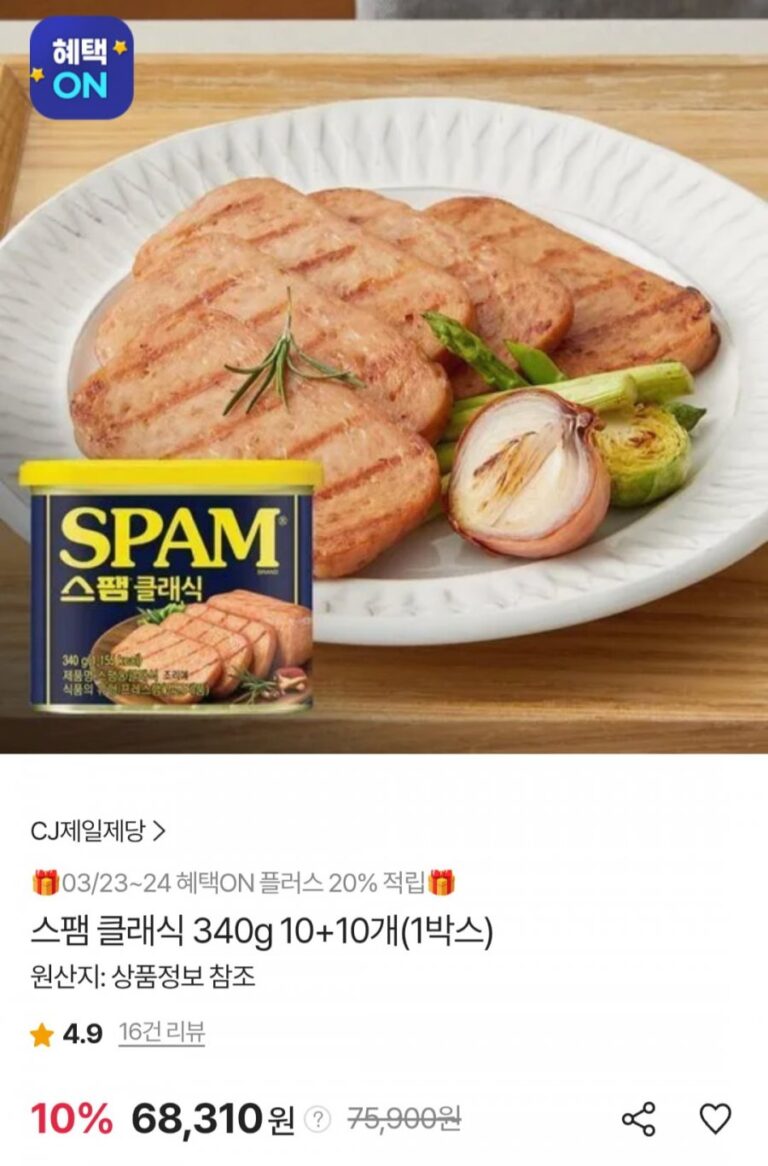This screenshot has width=768, height=1166.
Task: Share this SPAM product
Action: (x=639, y=1118)
